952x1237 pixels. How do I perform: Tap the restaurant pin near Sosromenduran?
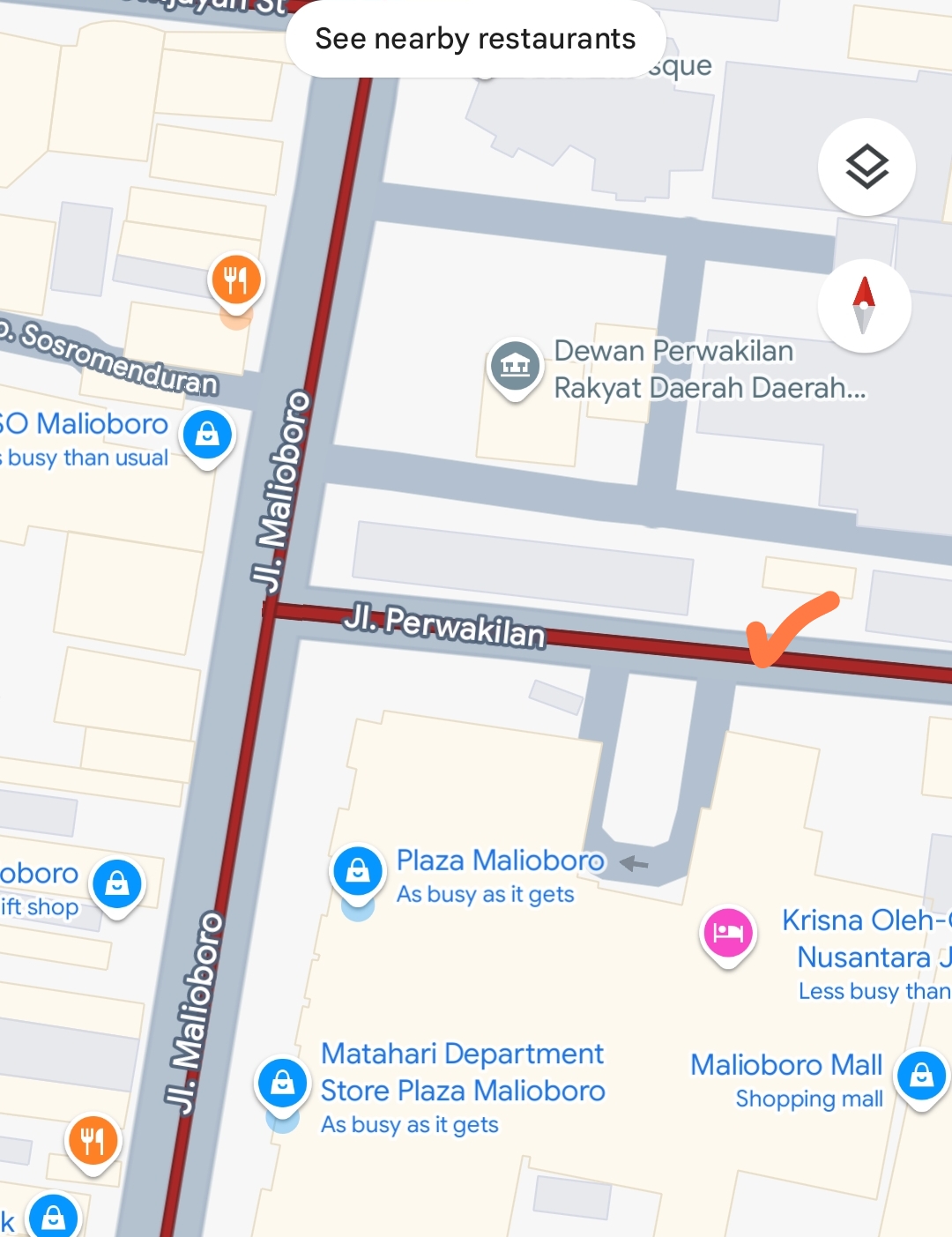(x=235, y=279)
